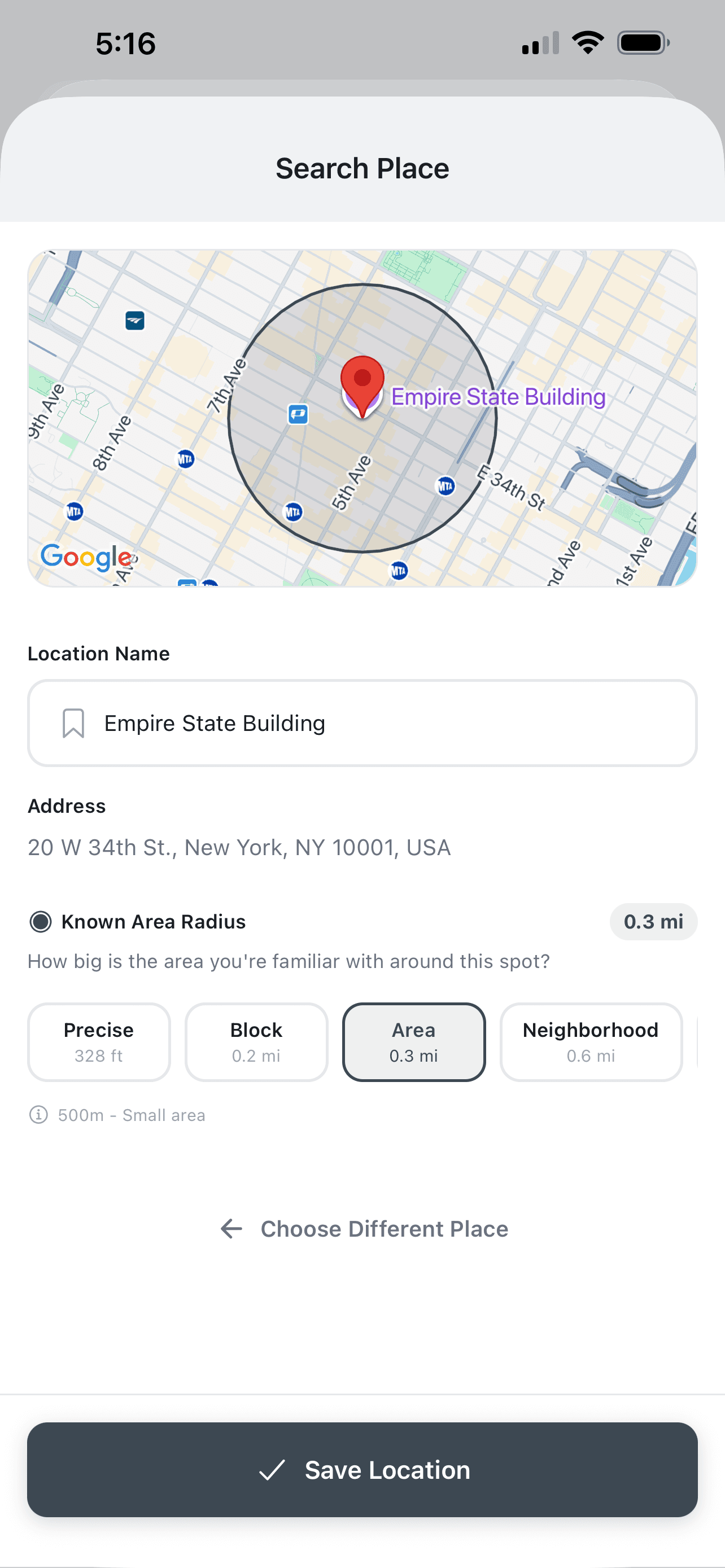Image resolution: width=725 pixels, height=1568 pixels.
Task: Select the Precise 328 ft option
Action: click(x=98, y=1041)
